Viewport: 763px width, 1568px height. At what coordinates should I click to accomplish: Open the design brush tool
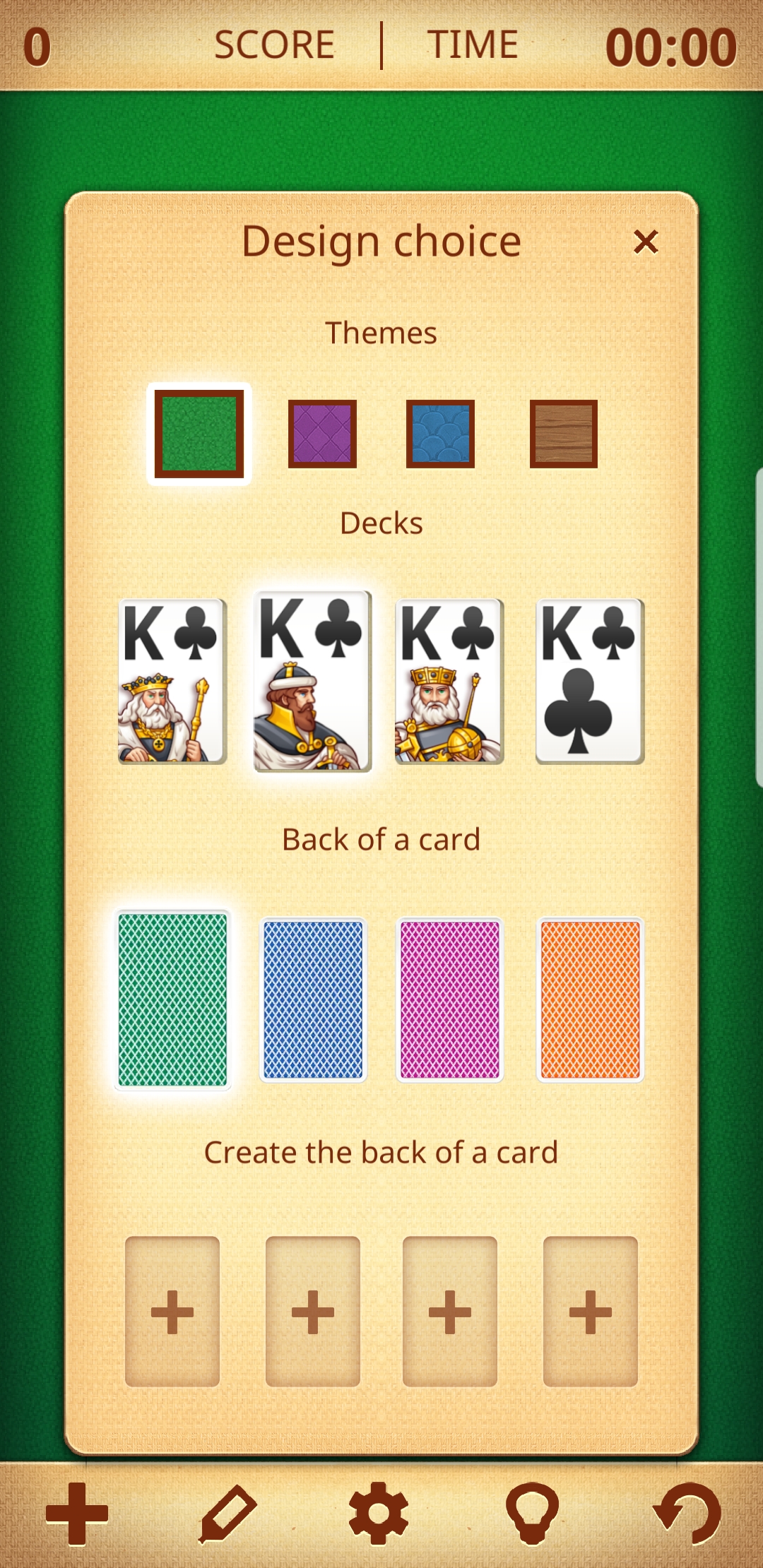click(x=227, y=1513)
